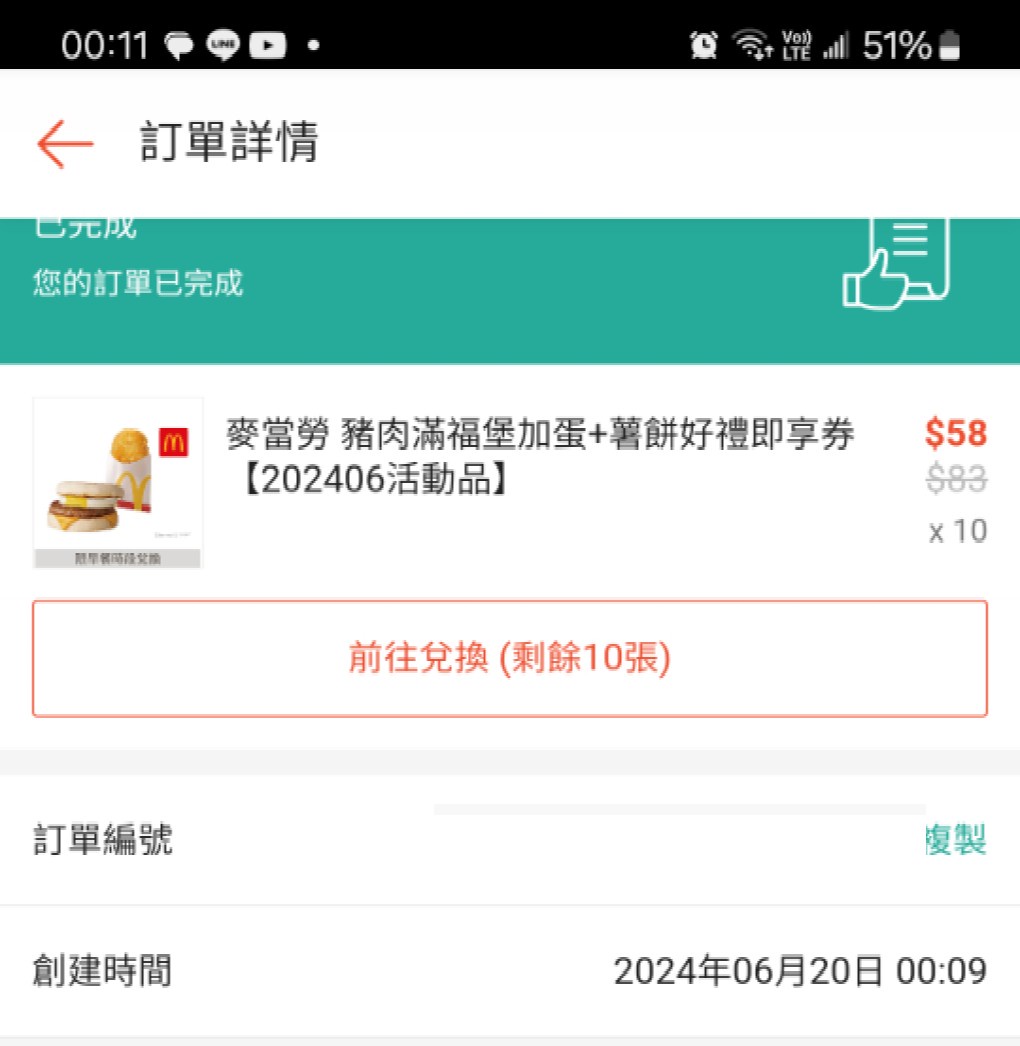Go back from the order details page

65,144
